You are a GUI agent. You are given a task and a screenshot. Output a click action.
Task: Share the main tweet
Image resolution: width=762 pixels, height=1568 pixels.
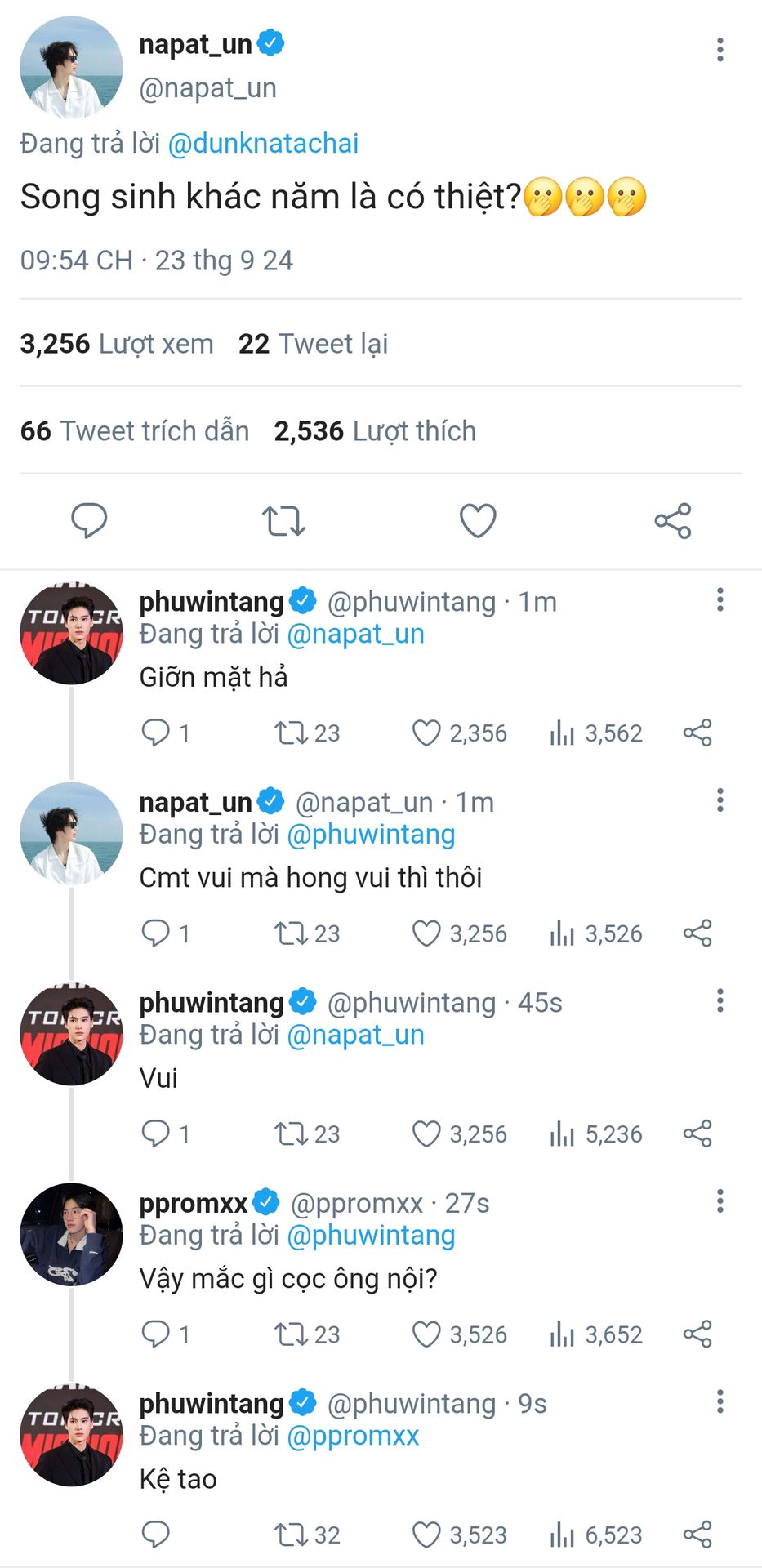coord(672,520)
